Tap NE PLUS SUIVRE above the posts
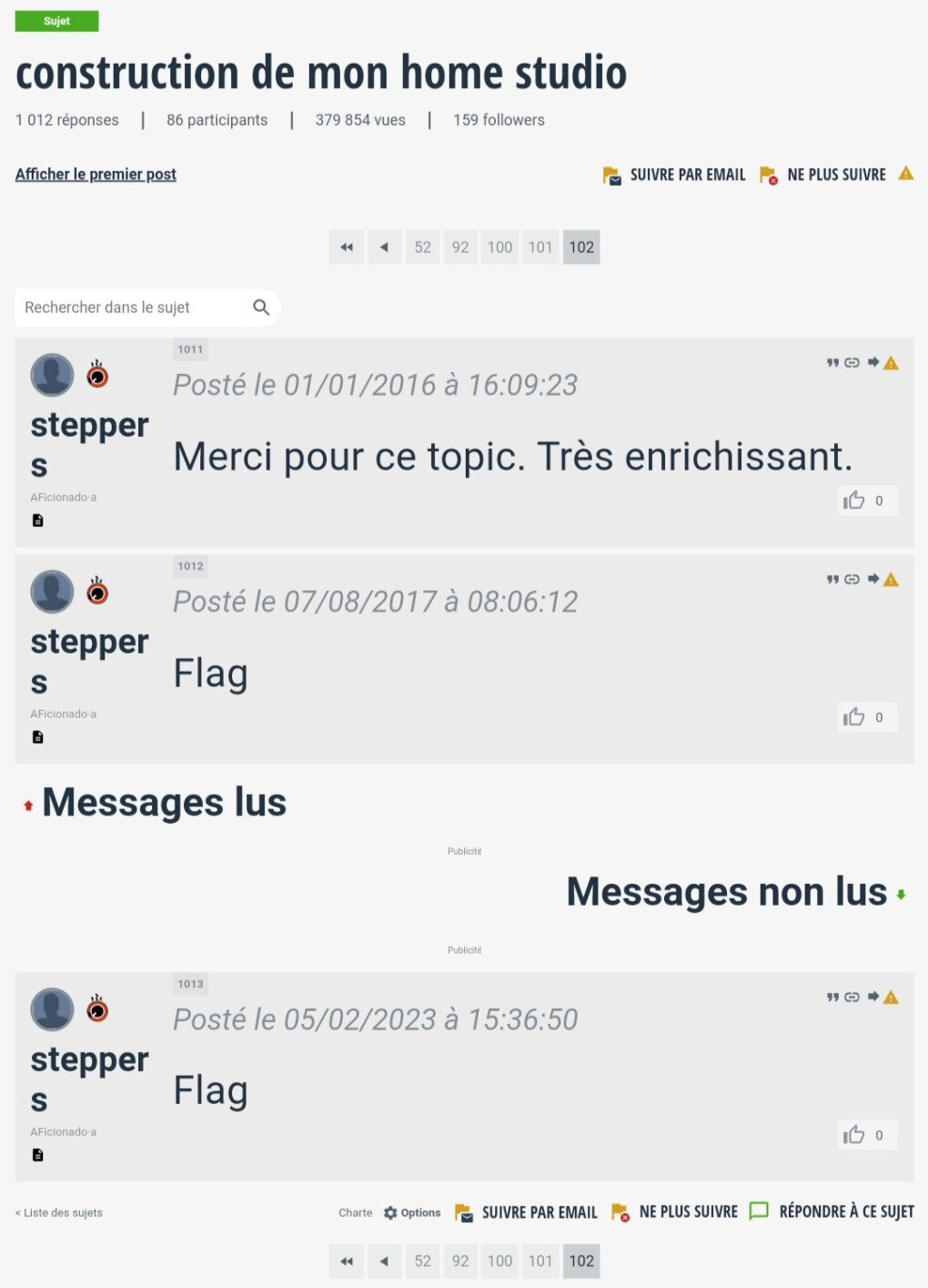 tap(823, 175)
